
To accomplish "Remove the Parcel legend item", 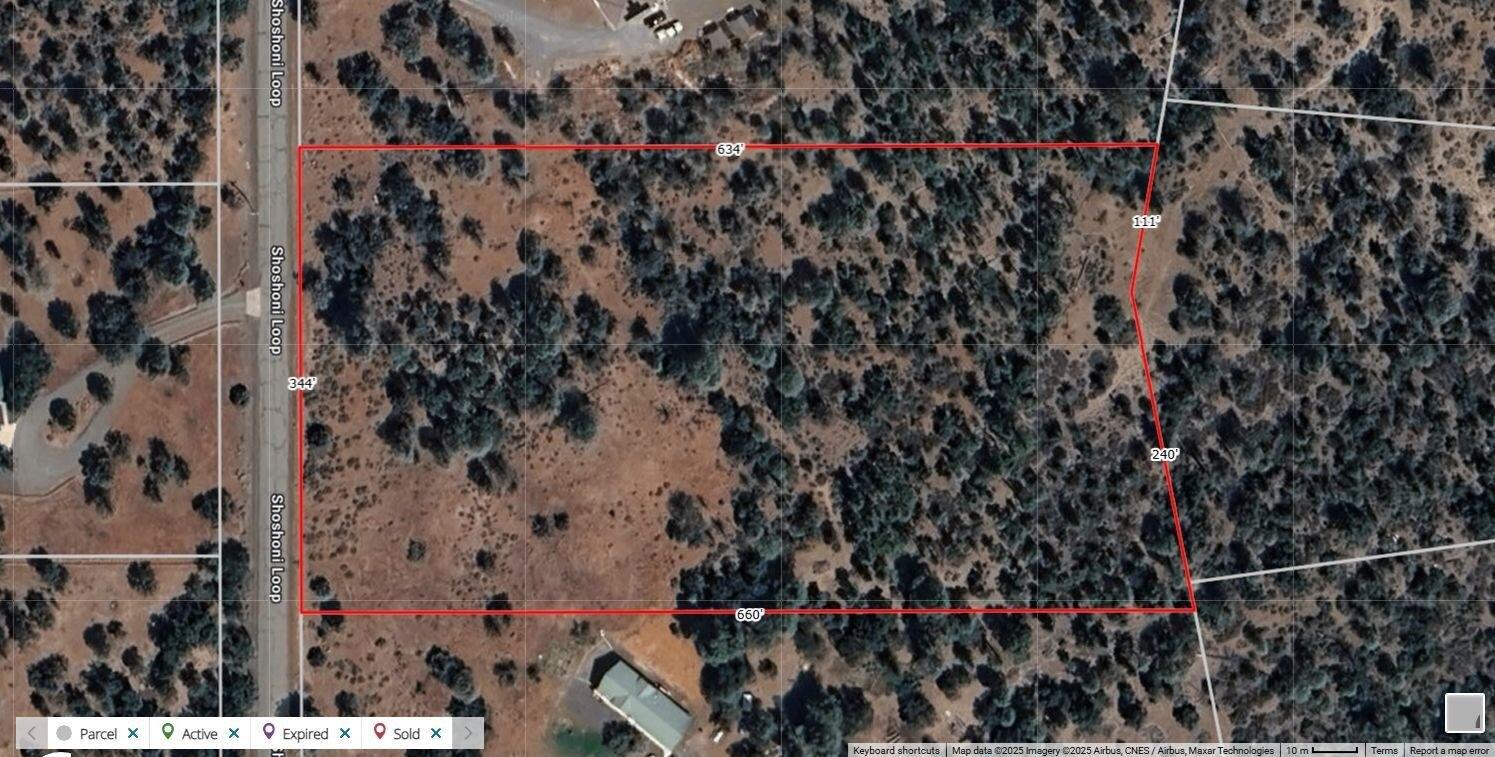I will click(x=133, y=733).
